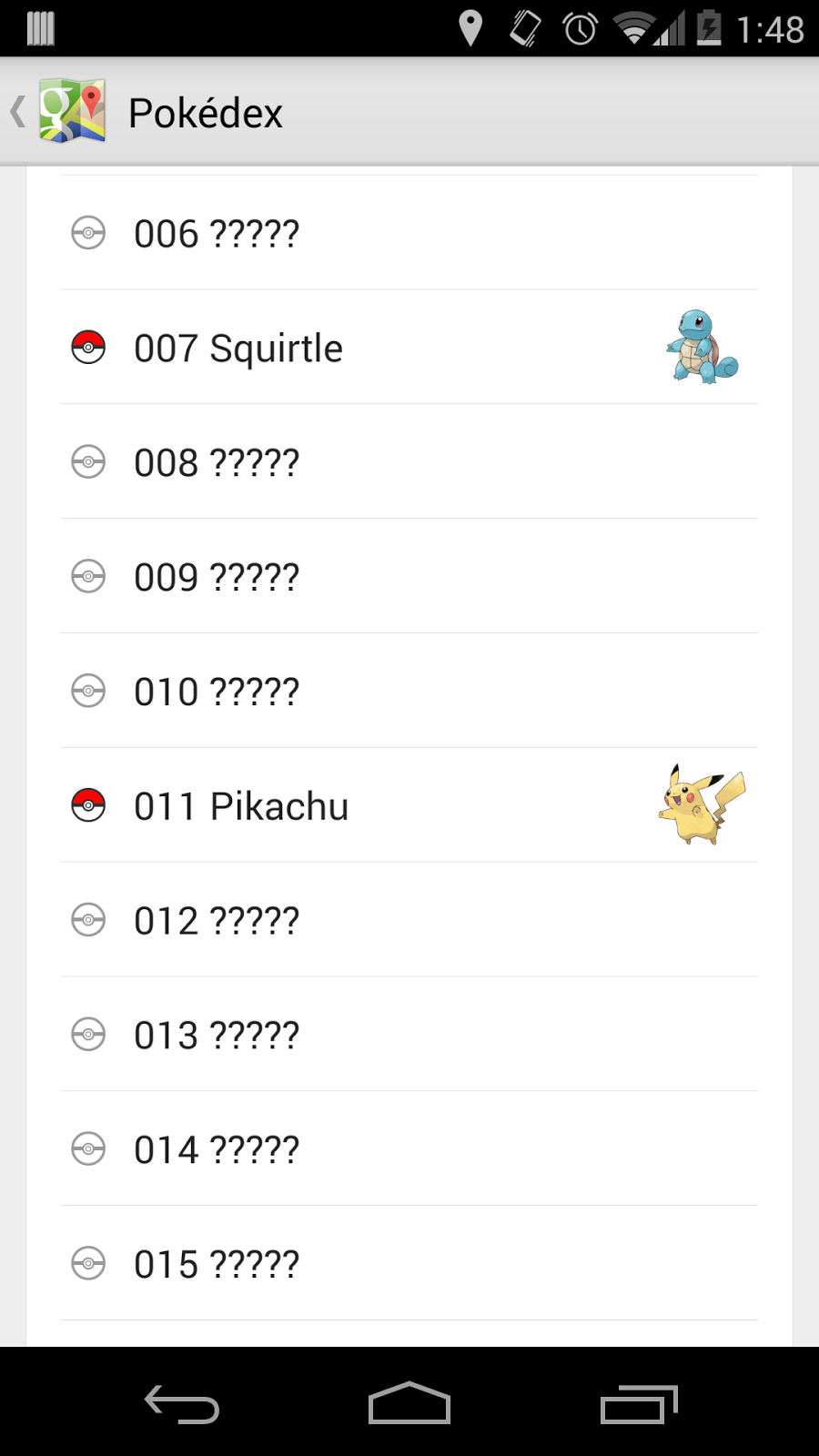The height and width of the screenshot is (1456, 819).
Task: Open the recent apps overview
Action: [639, 1403]
